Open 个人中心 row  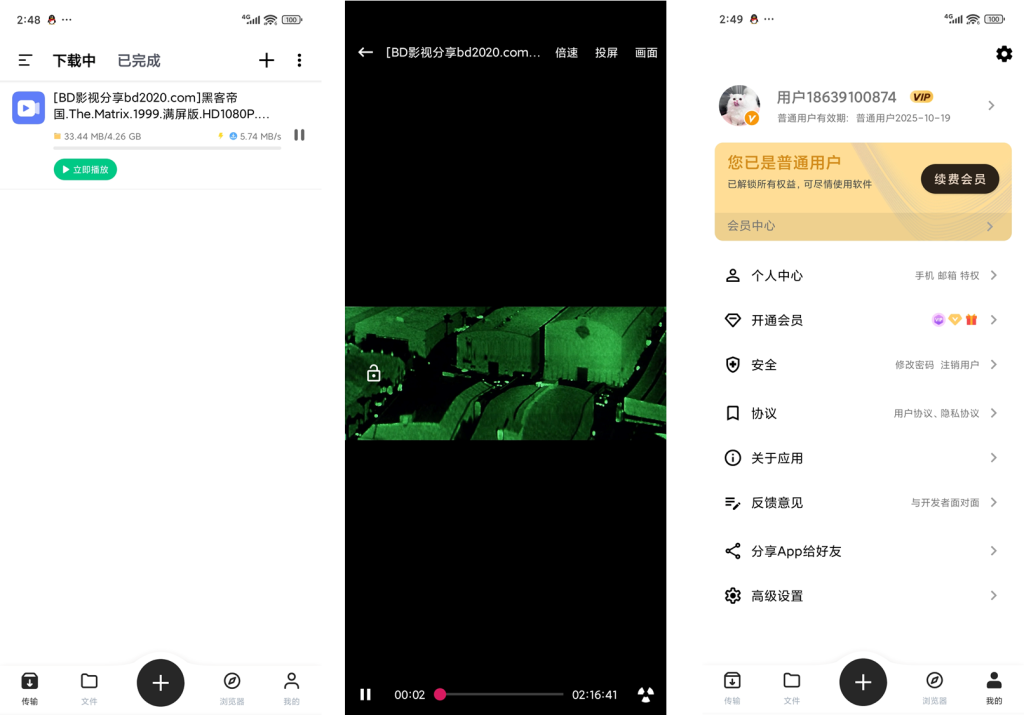tap(862, 275)
